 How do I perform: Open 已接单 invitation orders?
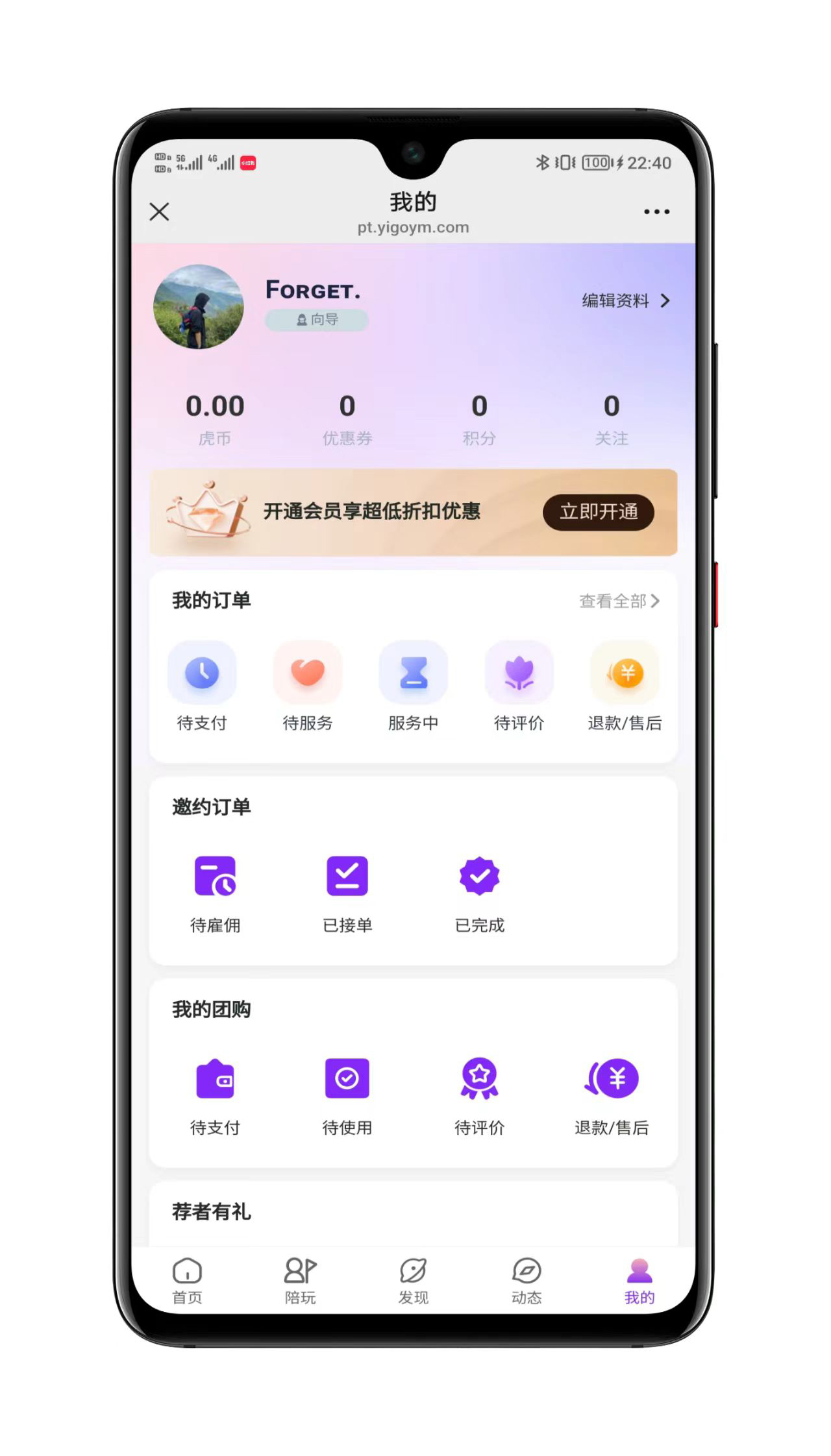(x=347, y=892)
